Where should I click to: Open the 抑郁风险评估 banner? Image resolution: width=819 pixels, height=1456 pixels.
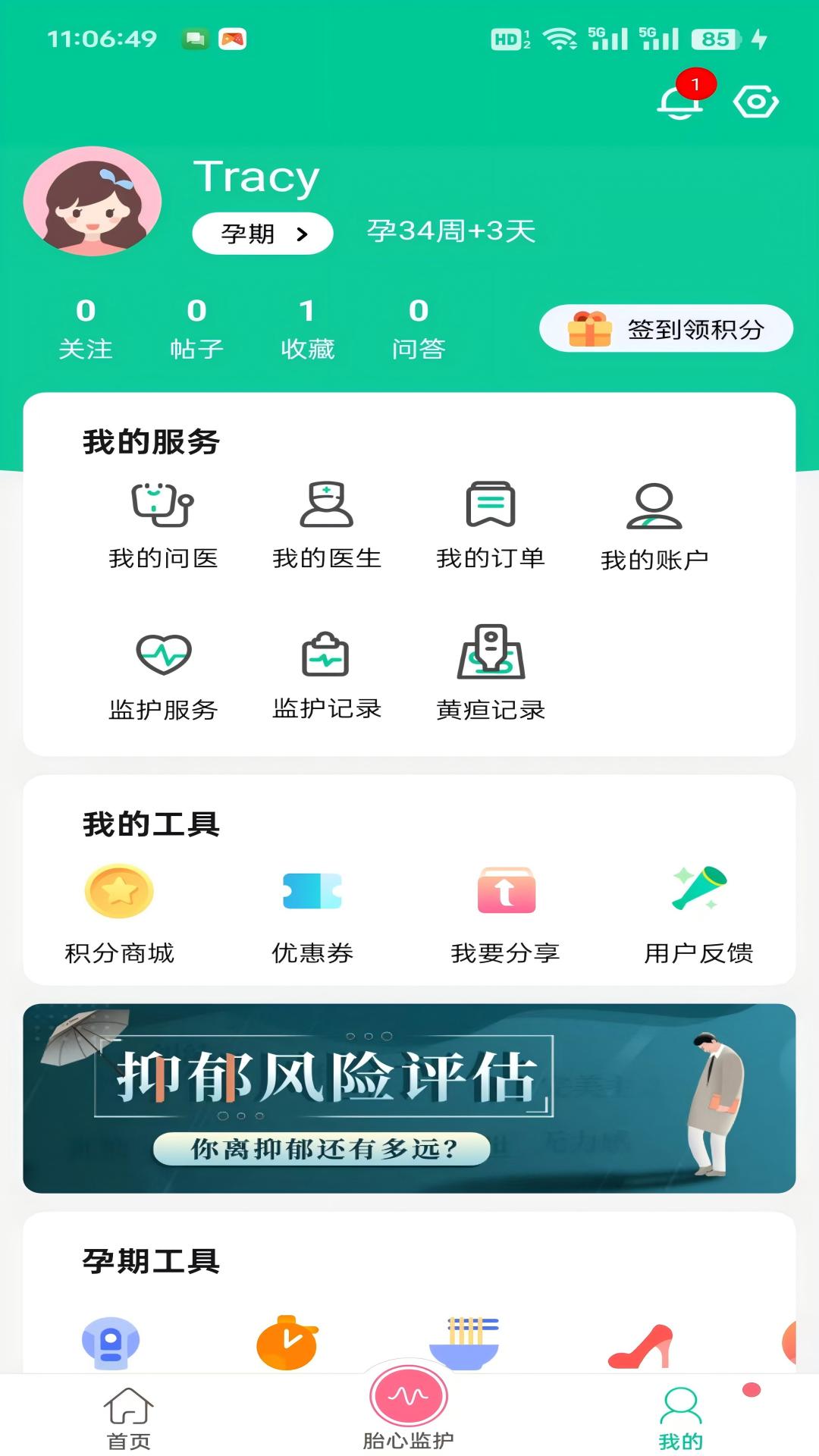pyautogui.click(x=409, y=1098)
